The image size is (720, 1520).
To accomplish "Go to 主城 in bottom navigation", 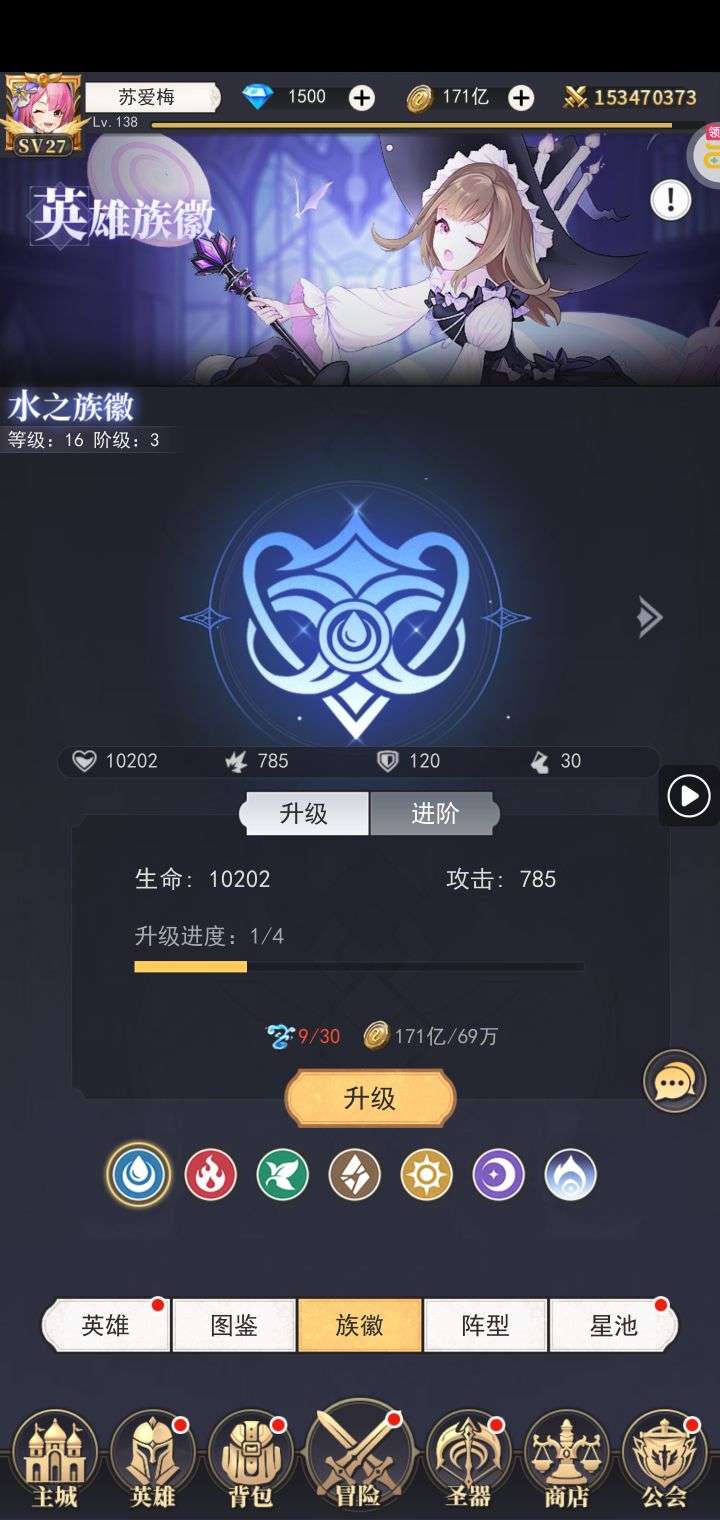I will (54, 1460).
